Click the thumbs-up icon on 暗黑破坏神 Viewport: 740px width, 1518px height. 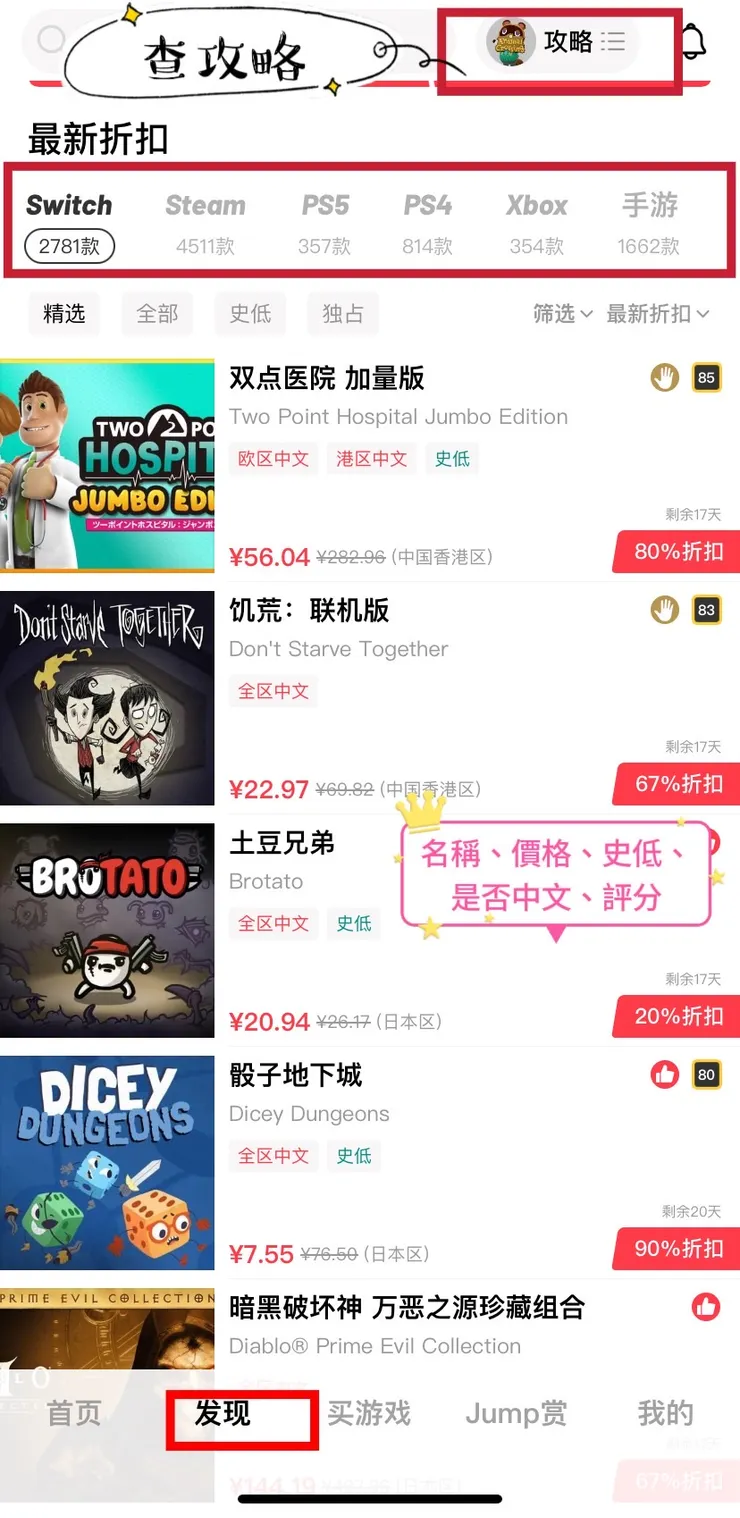point(706,1307)
